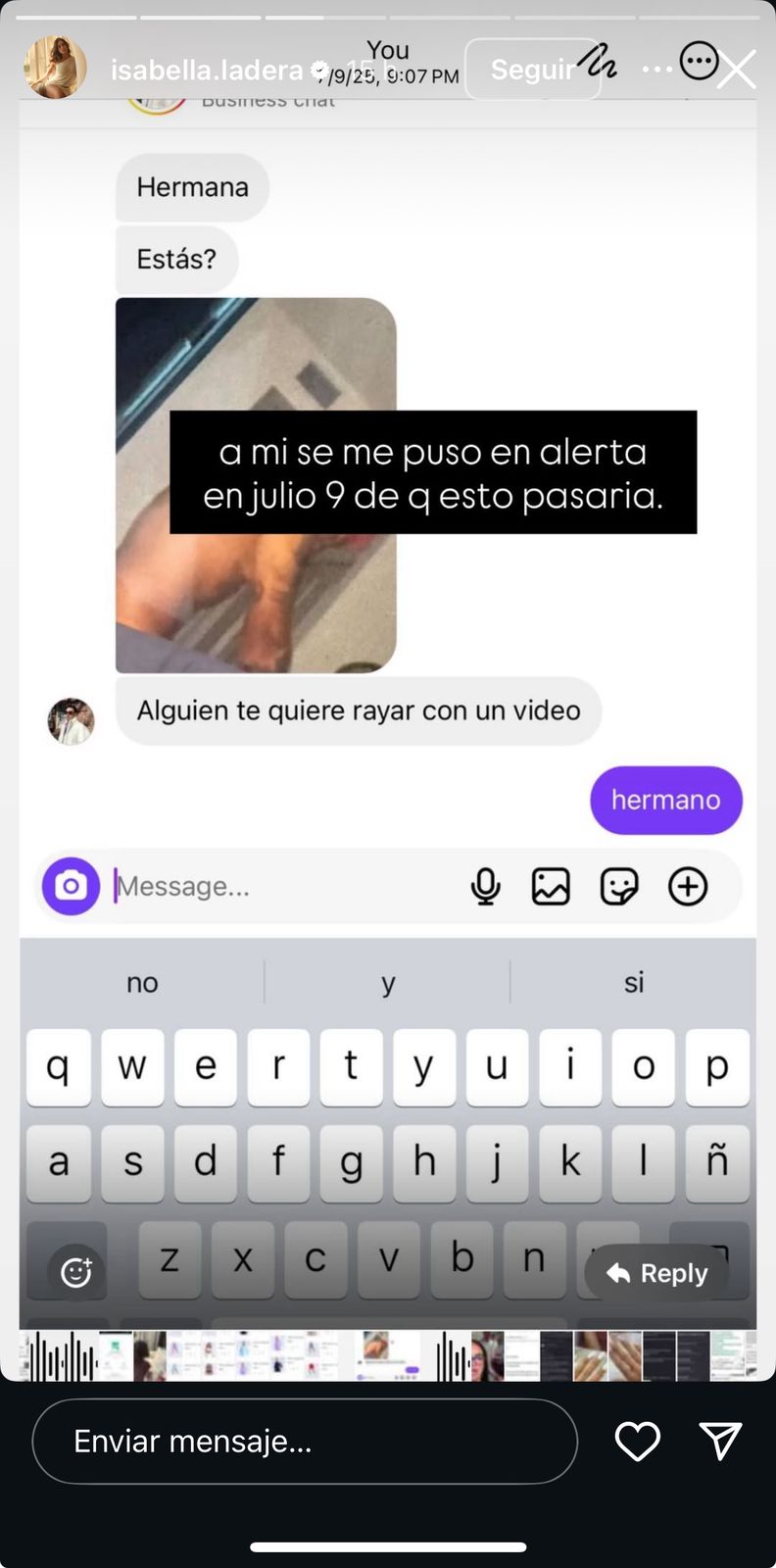
Task: Open the camera from the message bar
Action: [71, 886]
